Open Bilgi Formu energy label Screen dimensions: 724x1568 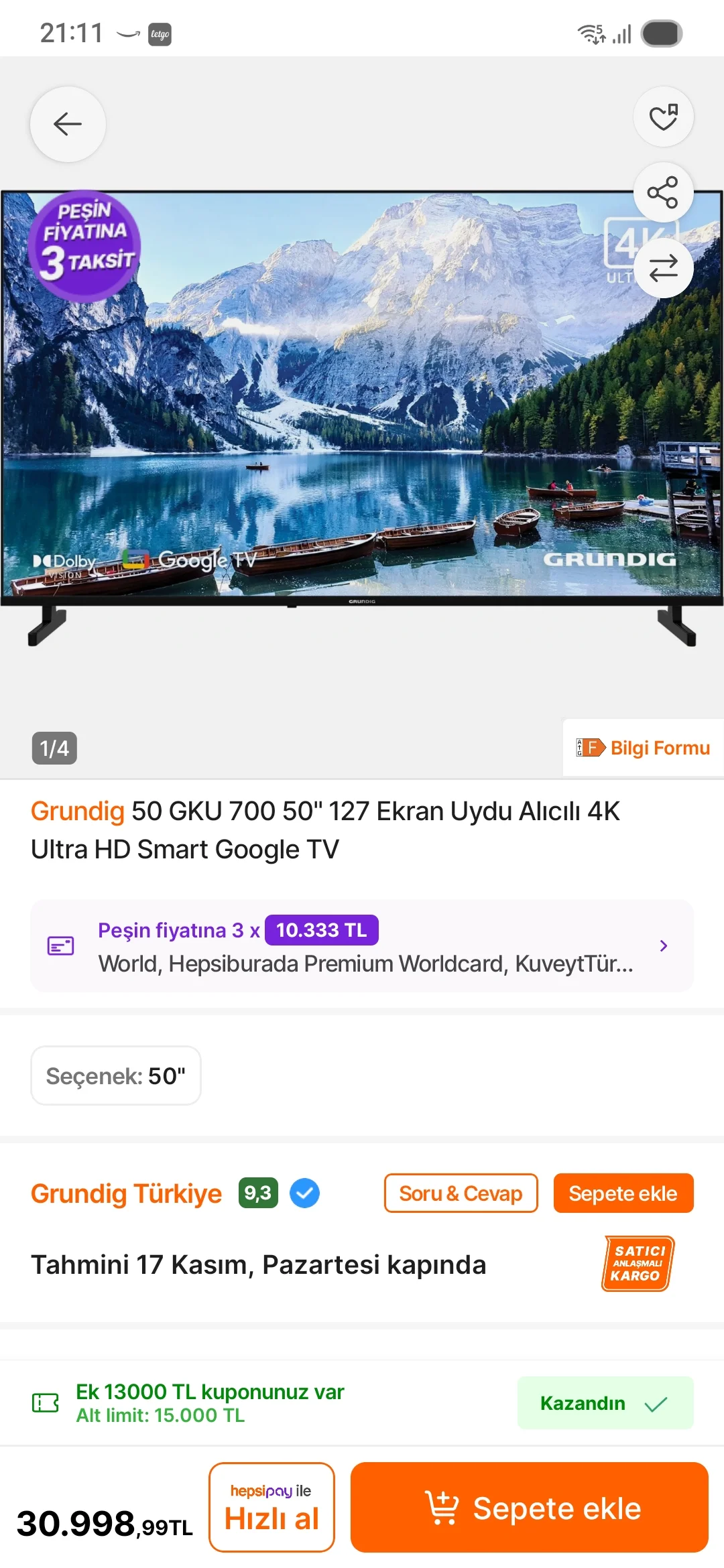tap(644, 748)
